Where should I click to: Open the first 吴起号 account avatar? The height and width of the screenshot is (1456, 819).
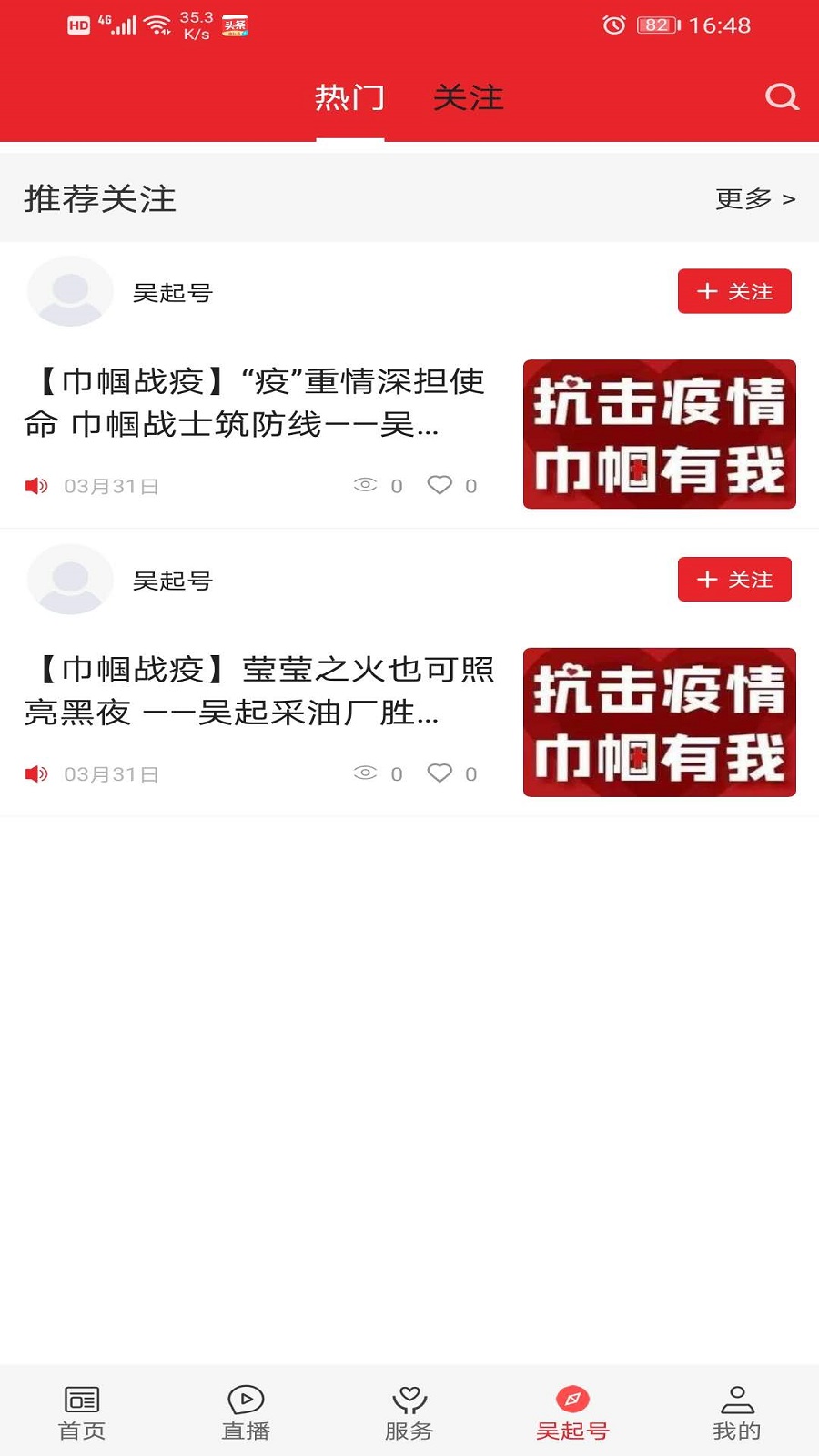pyautogui.click(x=70, y=291)
